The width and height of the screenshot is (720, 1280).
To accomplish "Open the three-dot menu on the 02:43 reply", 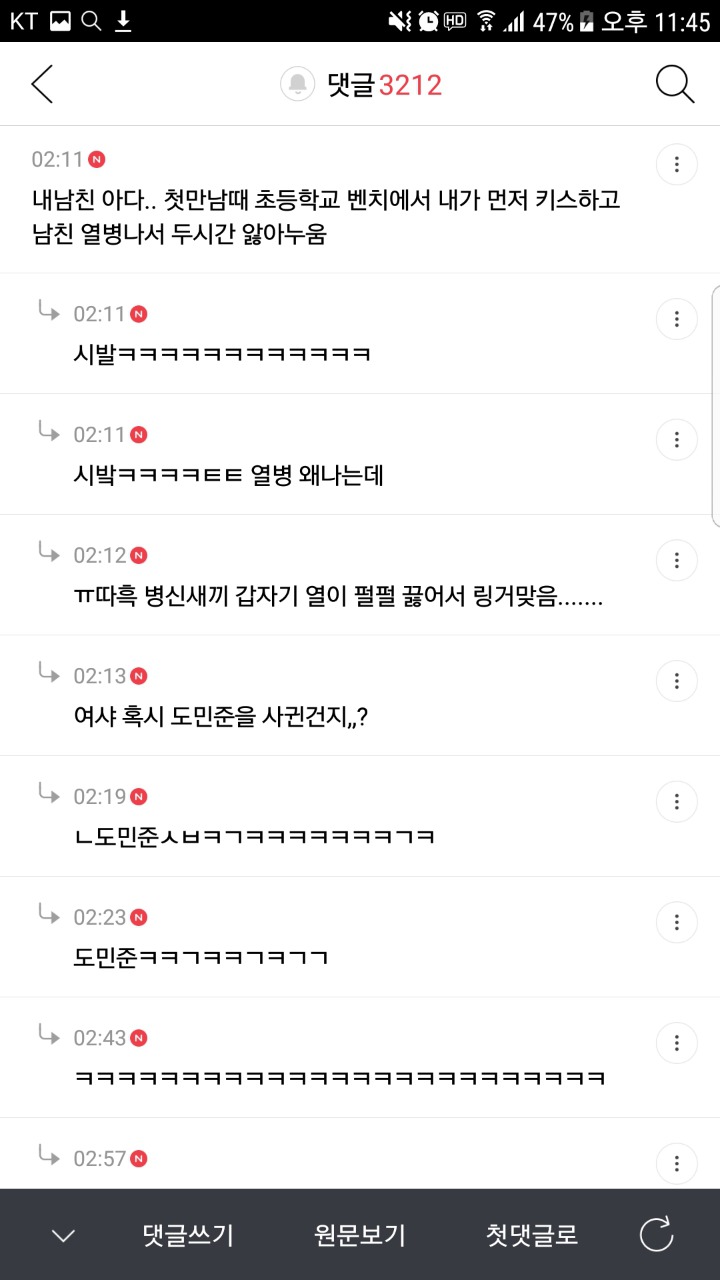I will pos(677,1043).
